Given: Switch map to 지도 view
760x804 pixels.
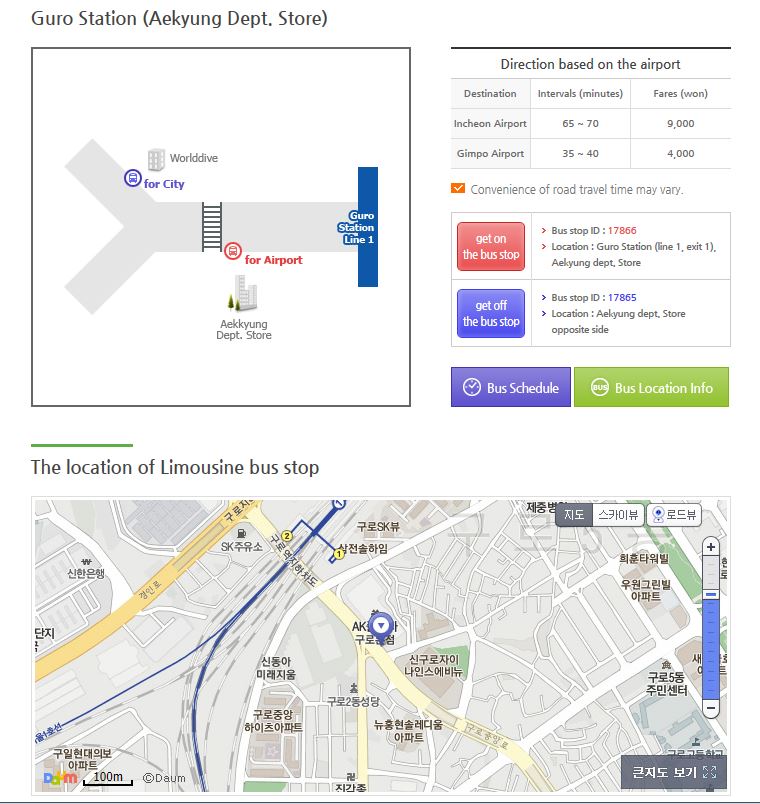Looking at the screenshot, I should [x=574, y=515].
